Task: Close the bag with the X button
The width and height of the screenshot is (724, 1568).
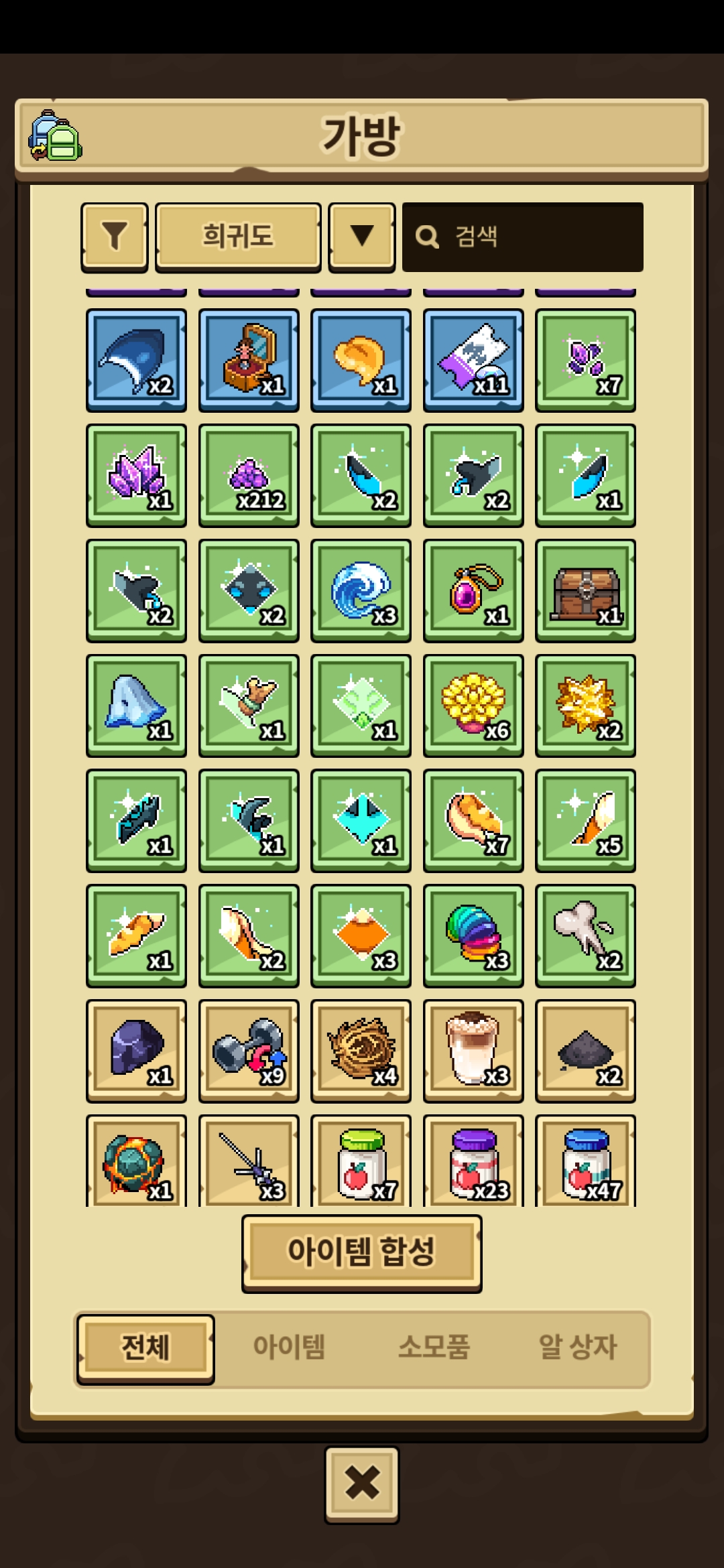Action: [362, 1483]
